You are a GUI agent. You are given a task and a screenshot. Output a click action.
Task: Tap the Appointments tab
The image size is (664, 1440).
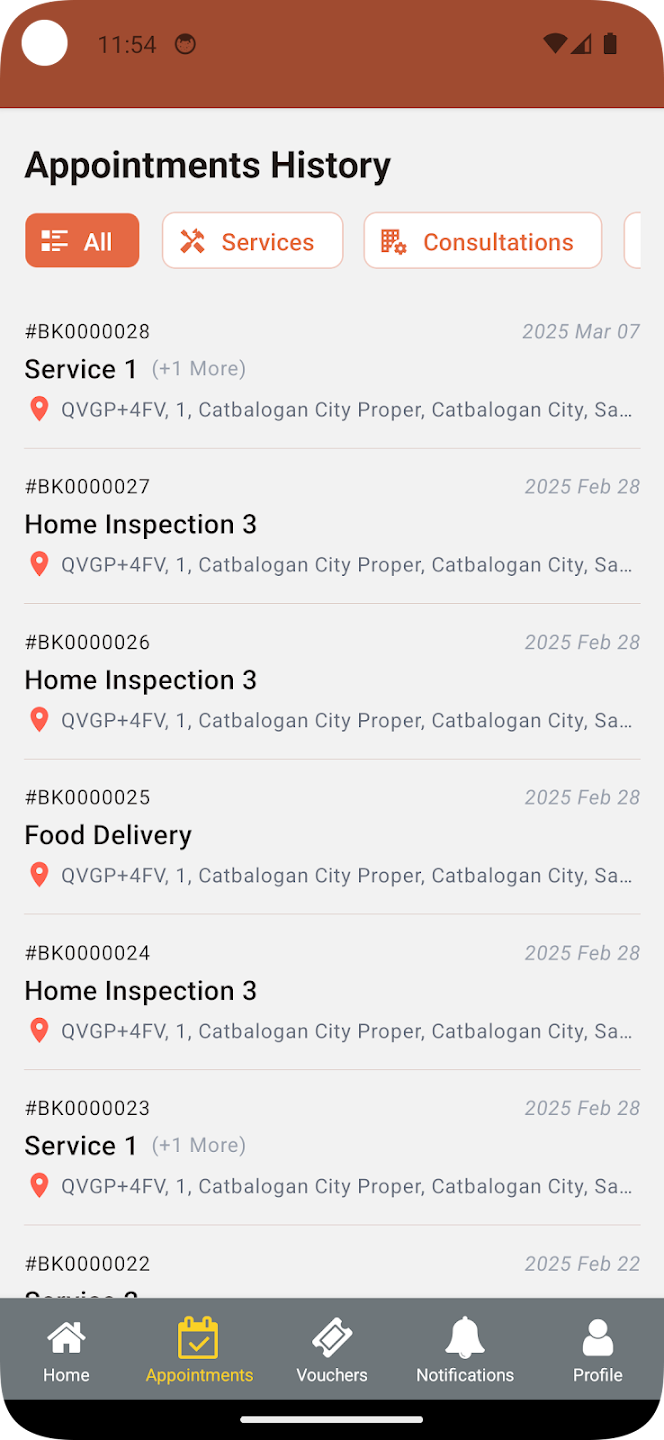pyautogui.click(x=199, y=1350)
